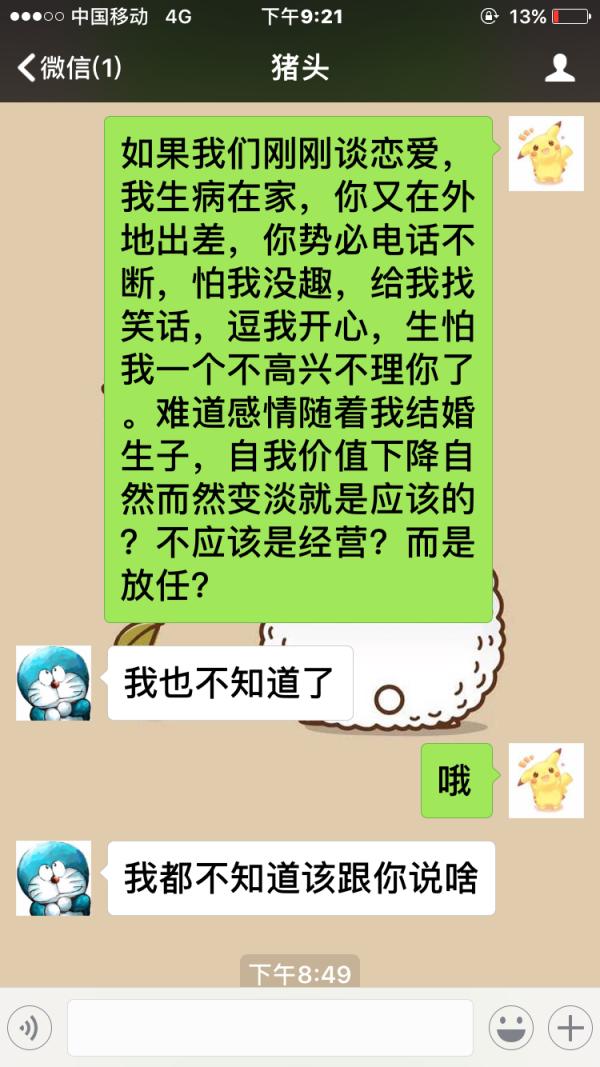Open the emoji sticker panel
The width and height of the screenshot is (600, 1067).
[510, 1027]
